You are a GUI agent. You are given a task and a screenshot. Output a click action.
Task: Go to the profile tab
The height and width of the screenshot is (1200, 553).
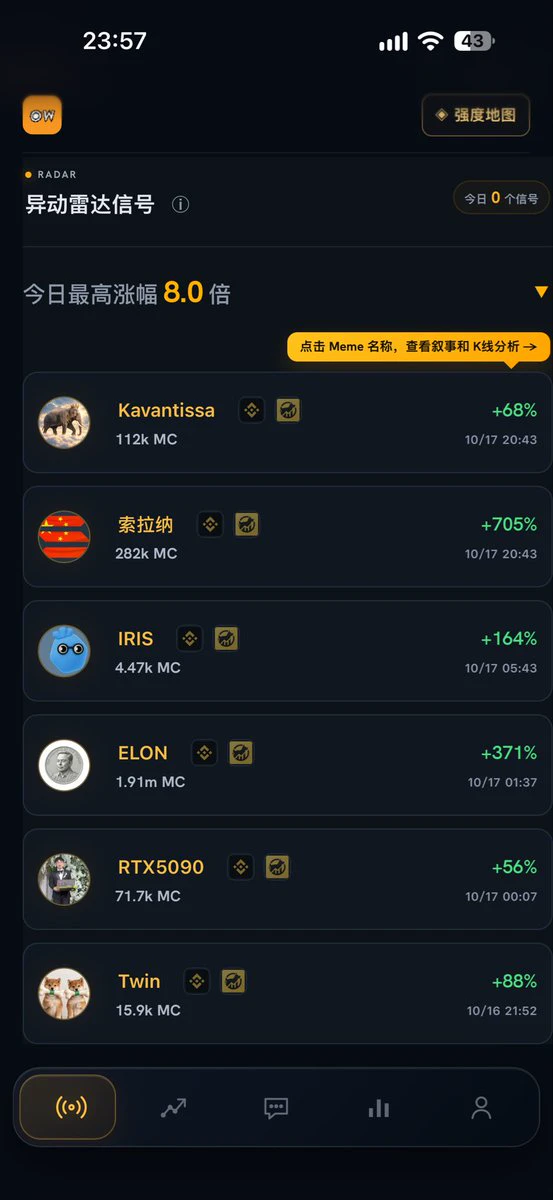pos(481,1107)
